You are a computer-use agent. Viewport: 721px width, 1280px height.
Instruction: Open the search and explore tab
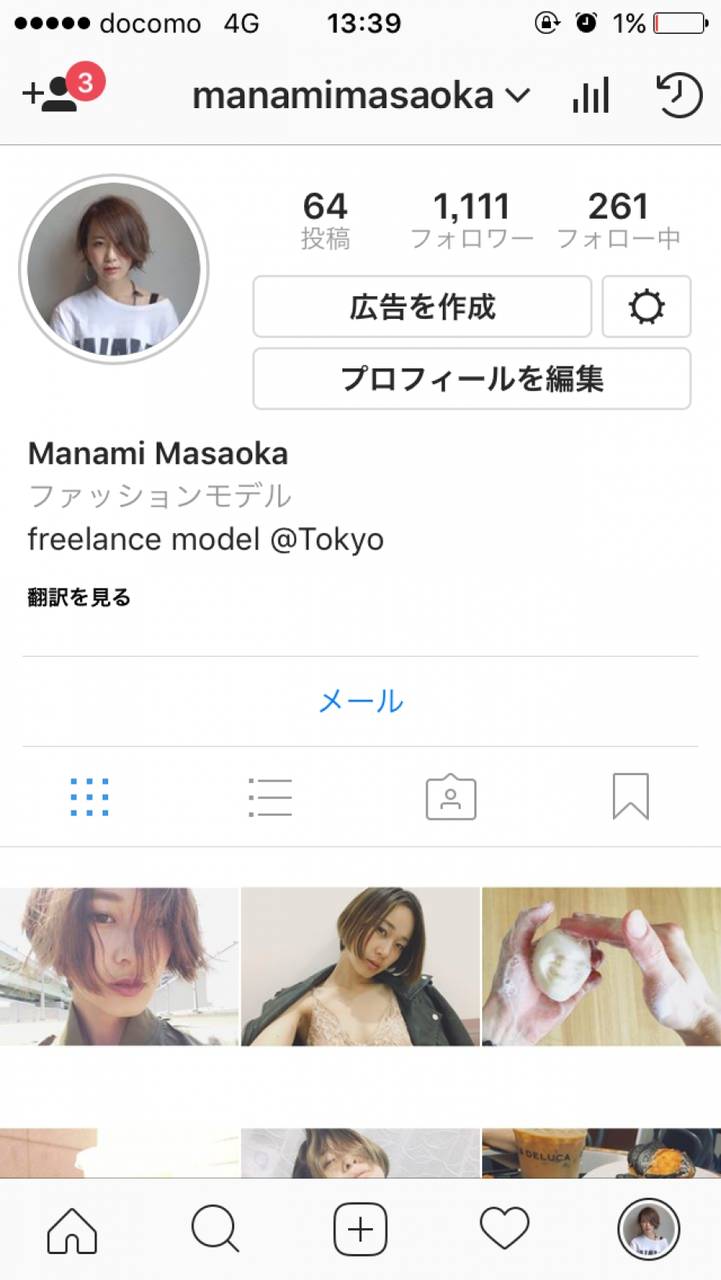pyautogui.click(x=216, y=1229)
